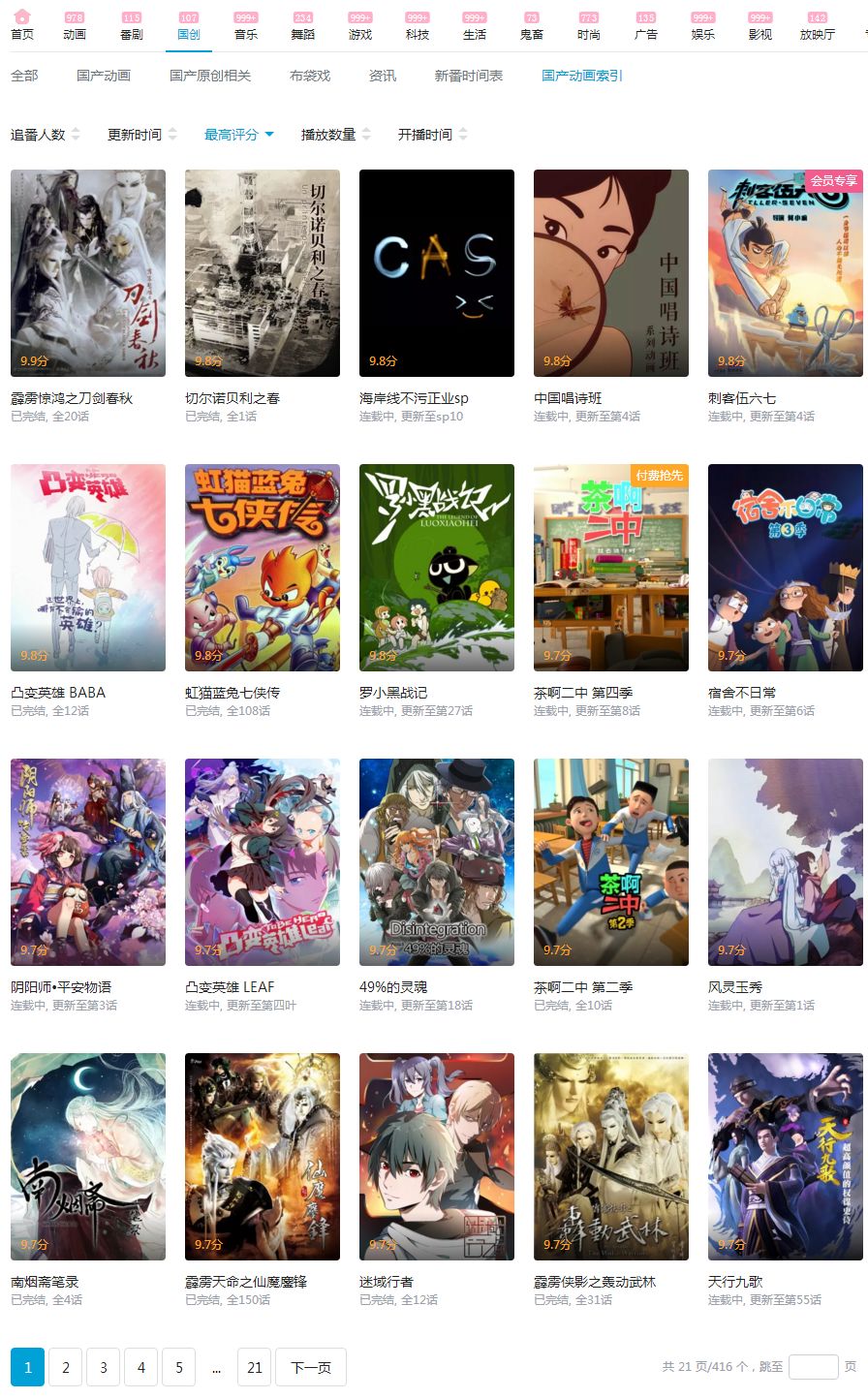Image resolution: width=868 pixels, height=1399 pixels.
Task: Focus the page jump input box
Action: (x=813, y=1367)
